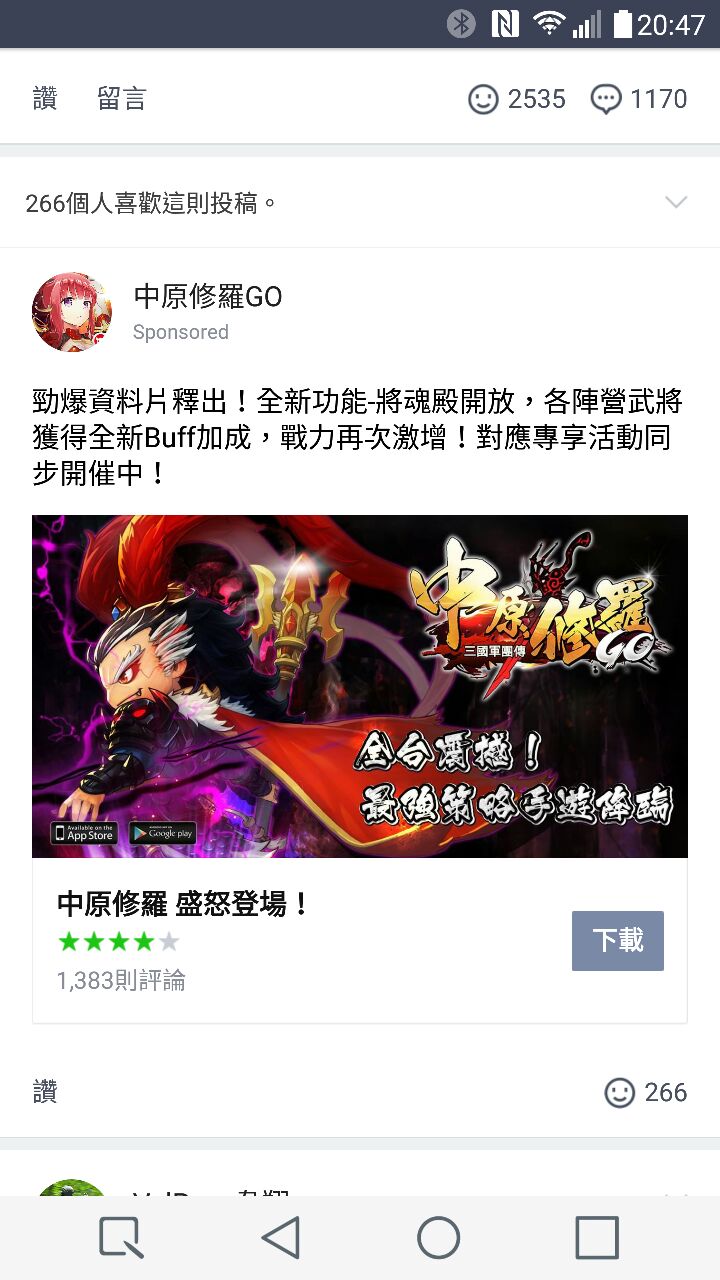This screenshot has width=720, height=1280.
Task: Tap 讚 on the top post
Action: point(45,98)
